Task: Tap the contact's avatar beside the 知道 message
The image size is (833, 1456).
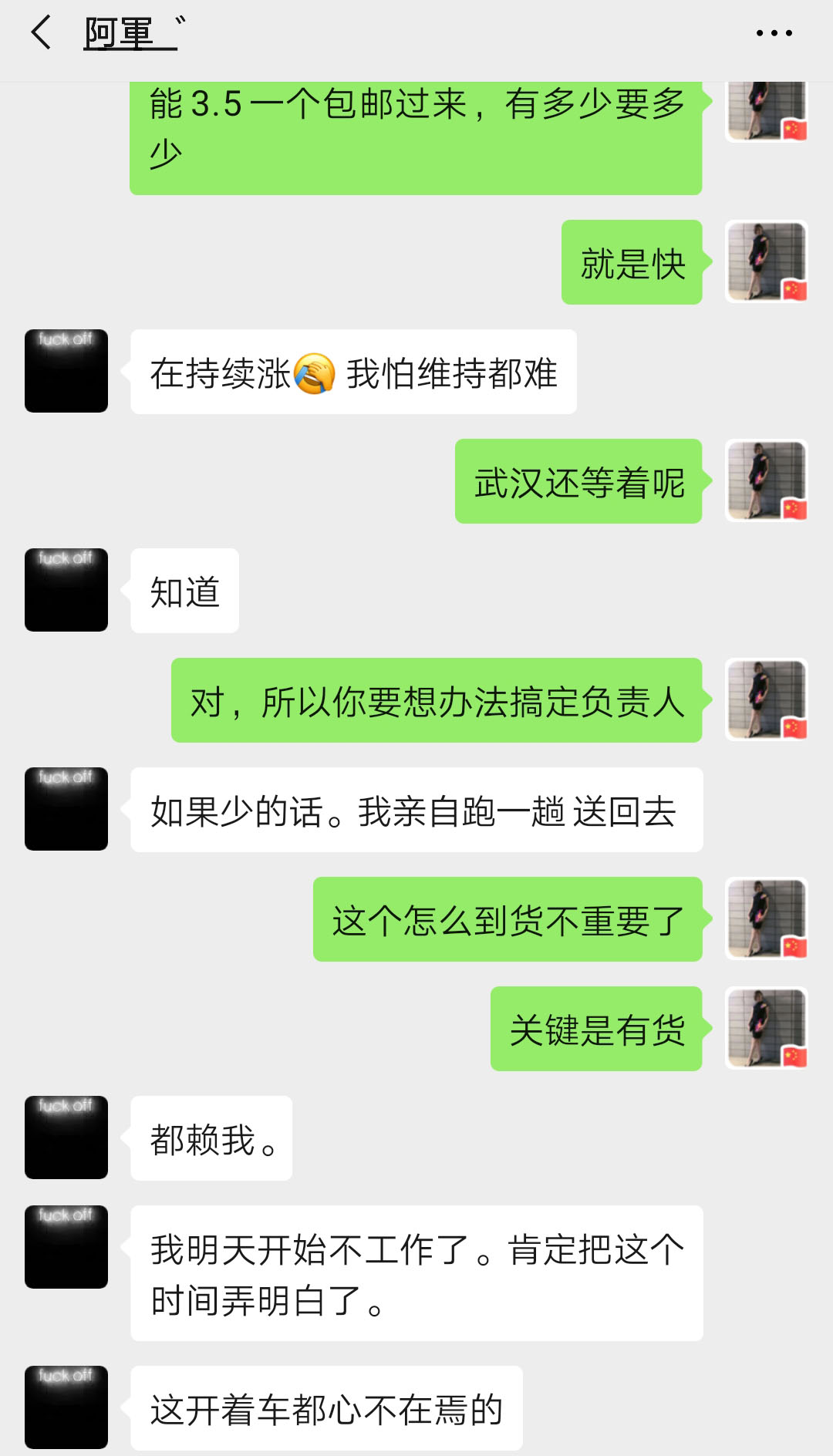Action: 66,590
